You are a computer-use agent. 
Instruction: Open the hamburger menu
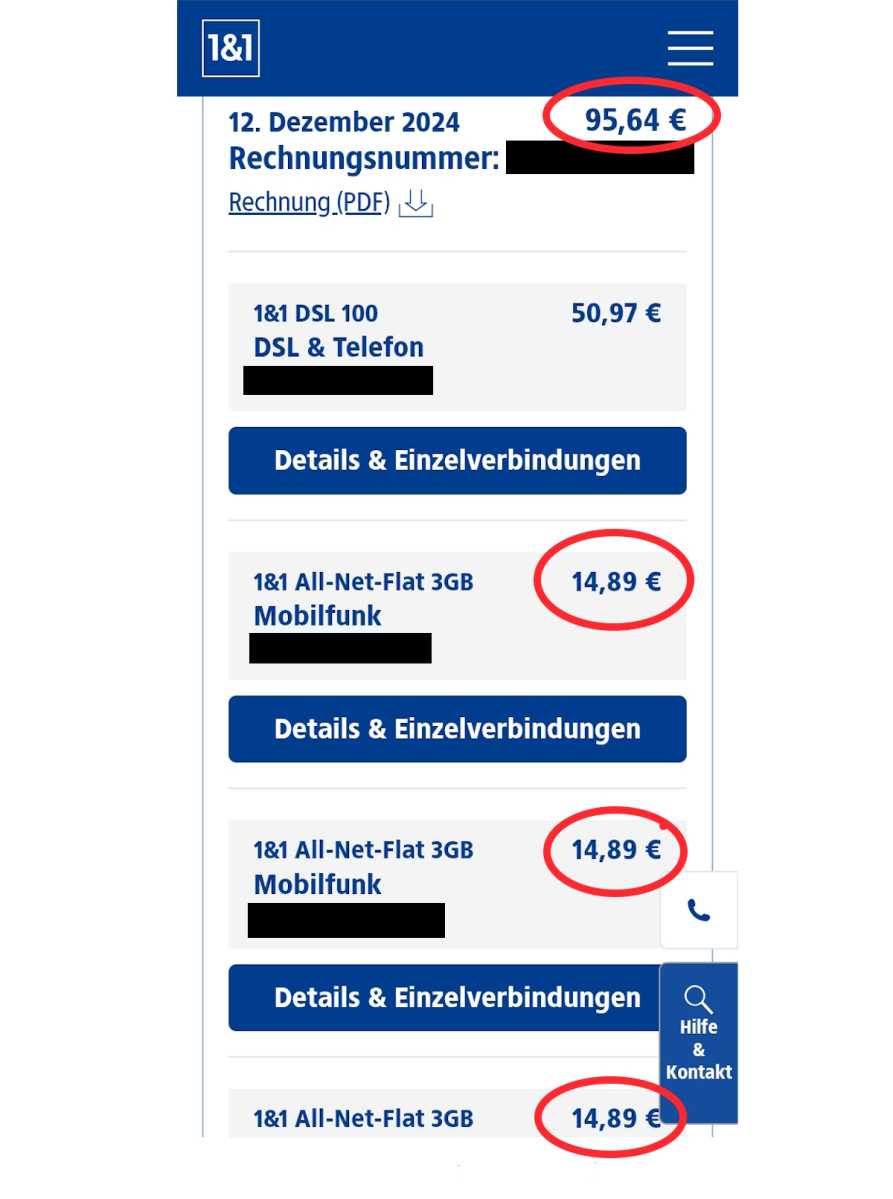click(690, 48)
